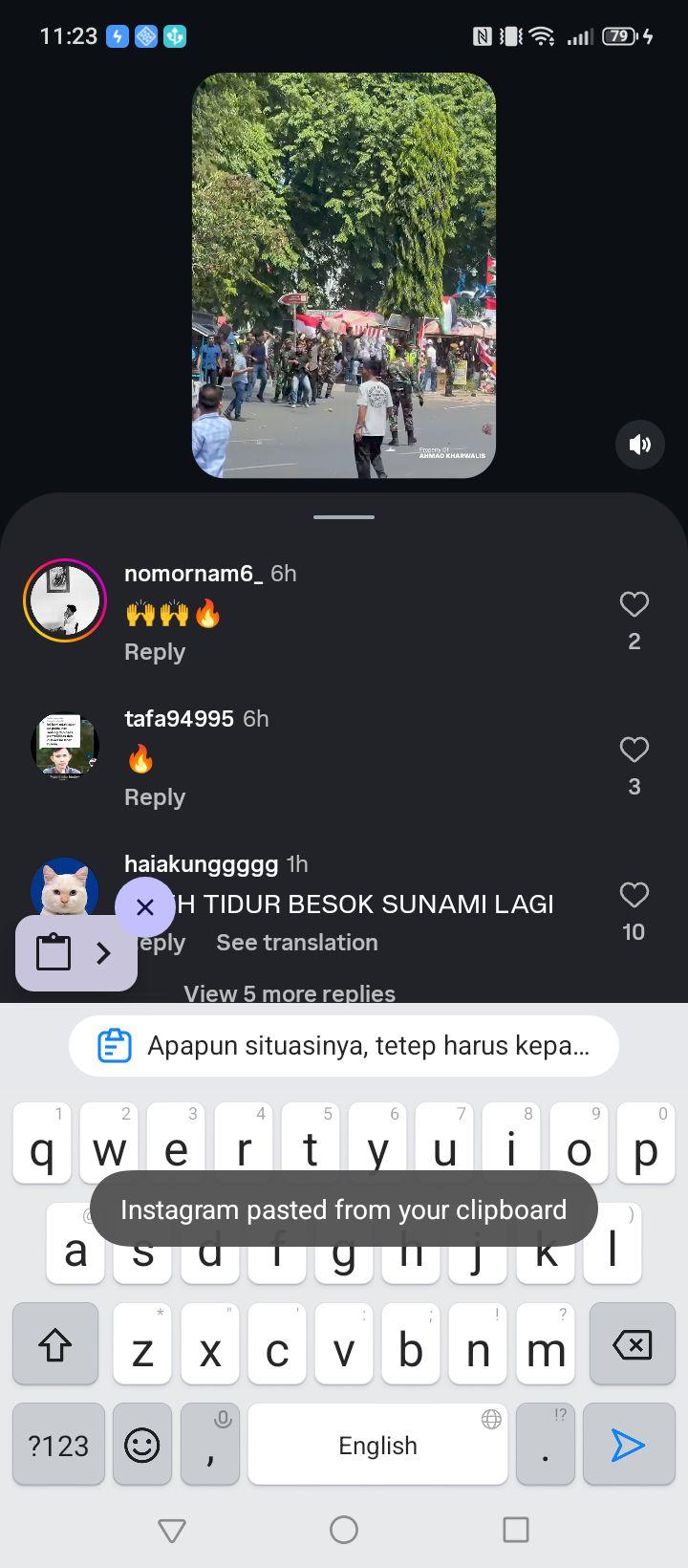The image size is (688, 1568).
Task: Open tafa94995's profile picture
Action: pyautogui.click(x=65, y=746)
